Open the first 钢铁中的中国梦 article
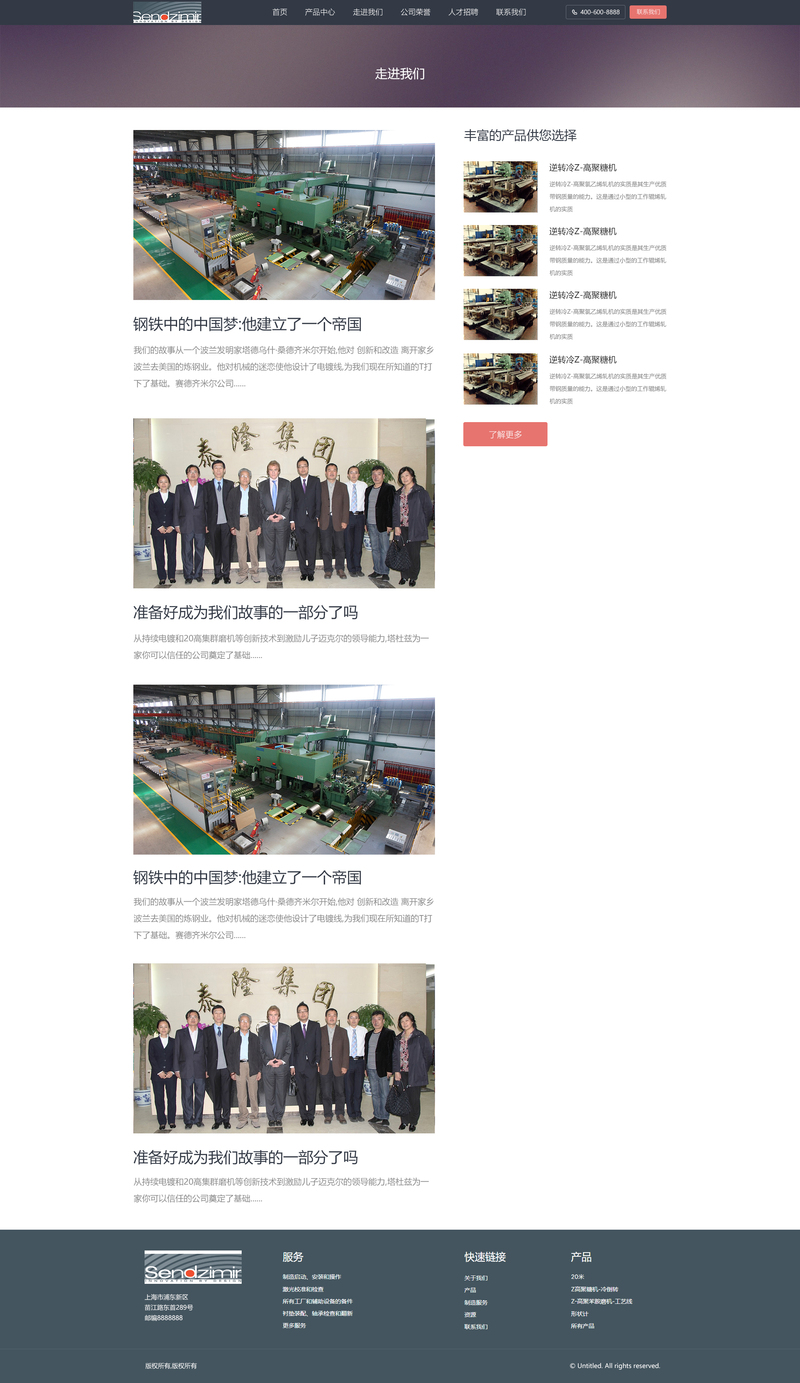This screenshot has width=800, height=1383. pos(247,324)
